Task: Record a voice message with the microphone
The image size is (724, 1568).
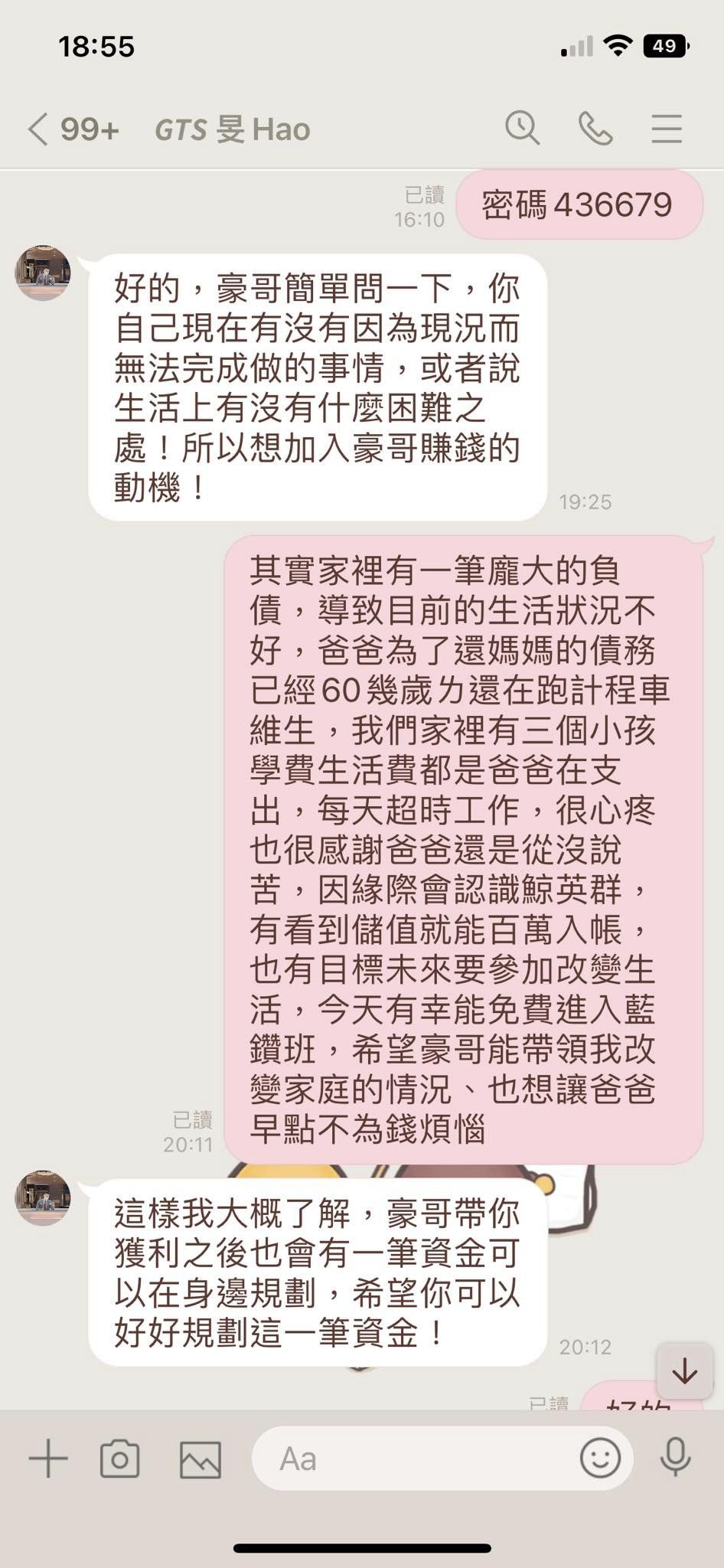Action: point(675,1457)
